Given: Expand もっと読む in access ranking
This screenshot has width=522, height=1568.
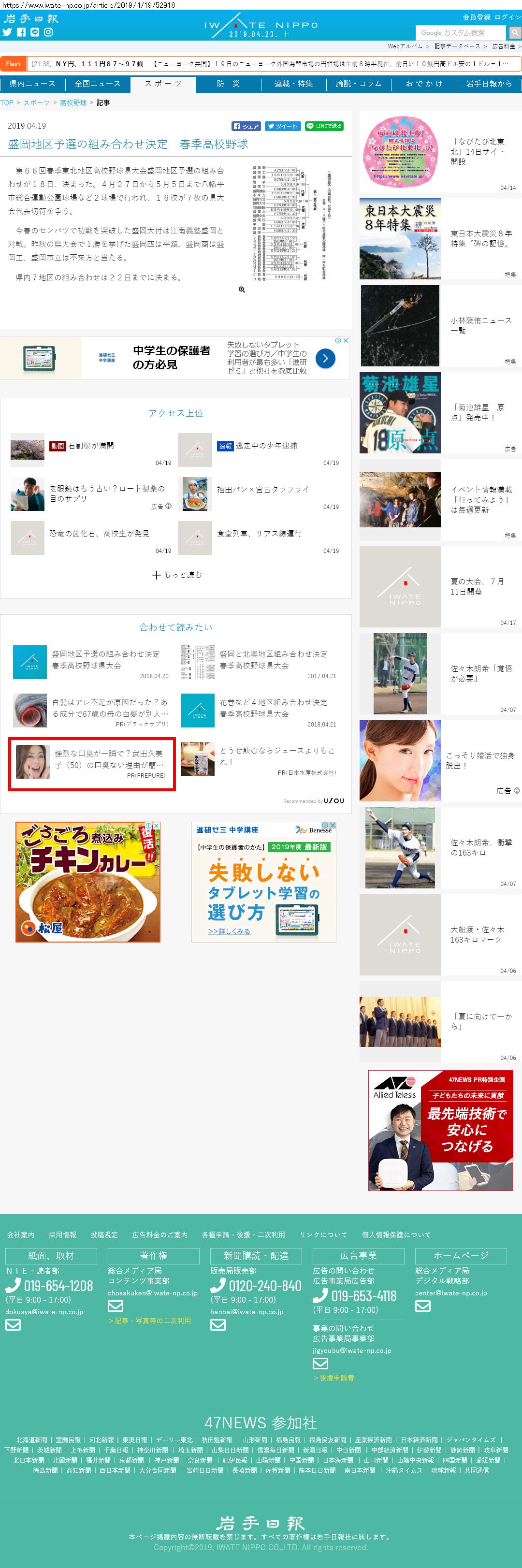Looking at the screenshot, I should coord(176,575).
